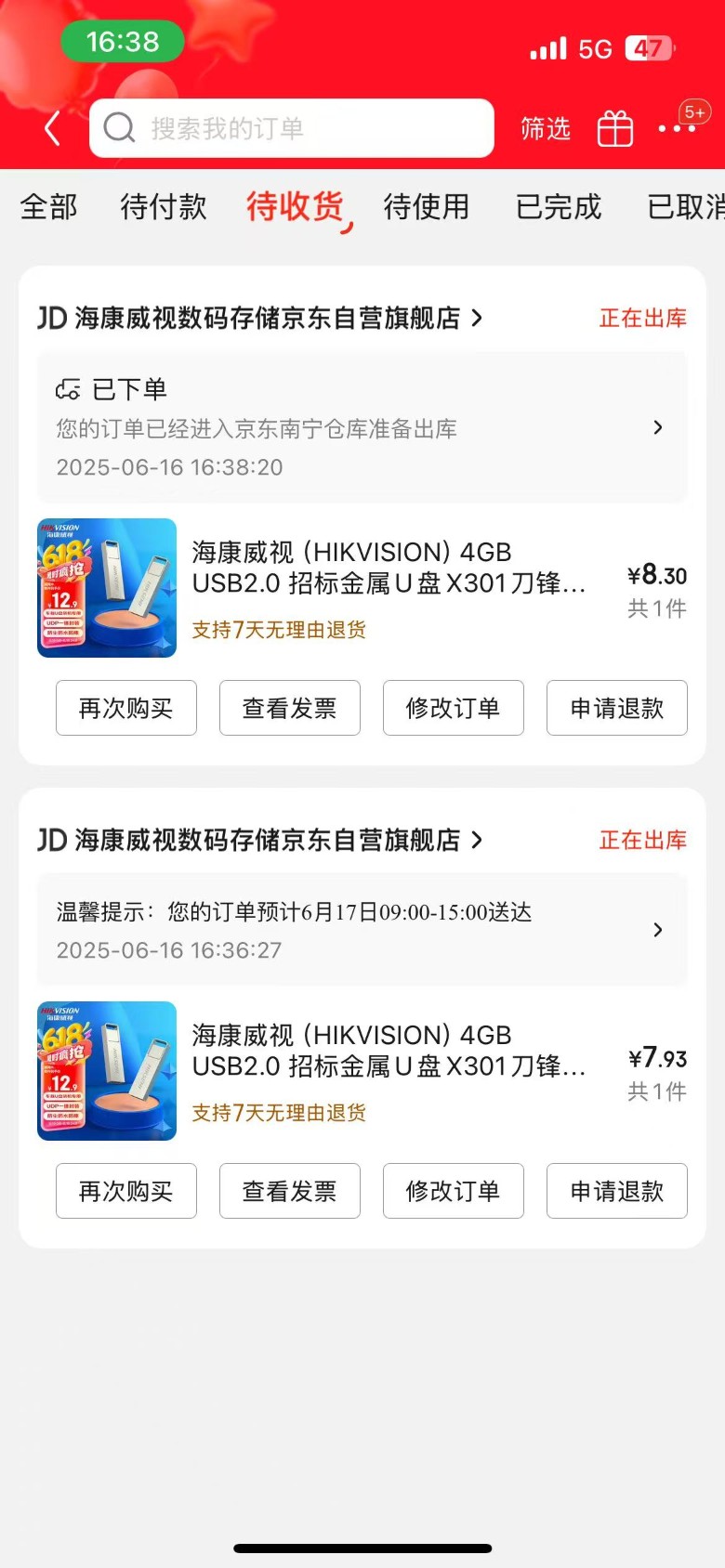Request 申请退款 for the ¥8.30 order
This screenshot has width=725, height=1568.
(x=617, y=708)
